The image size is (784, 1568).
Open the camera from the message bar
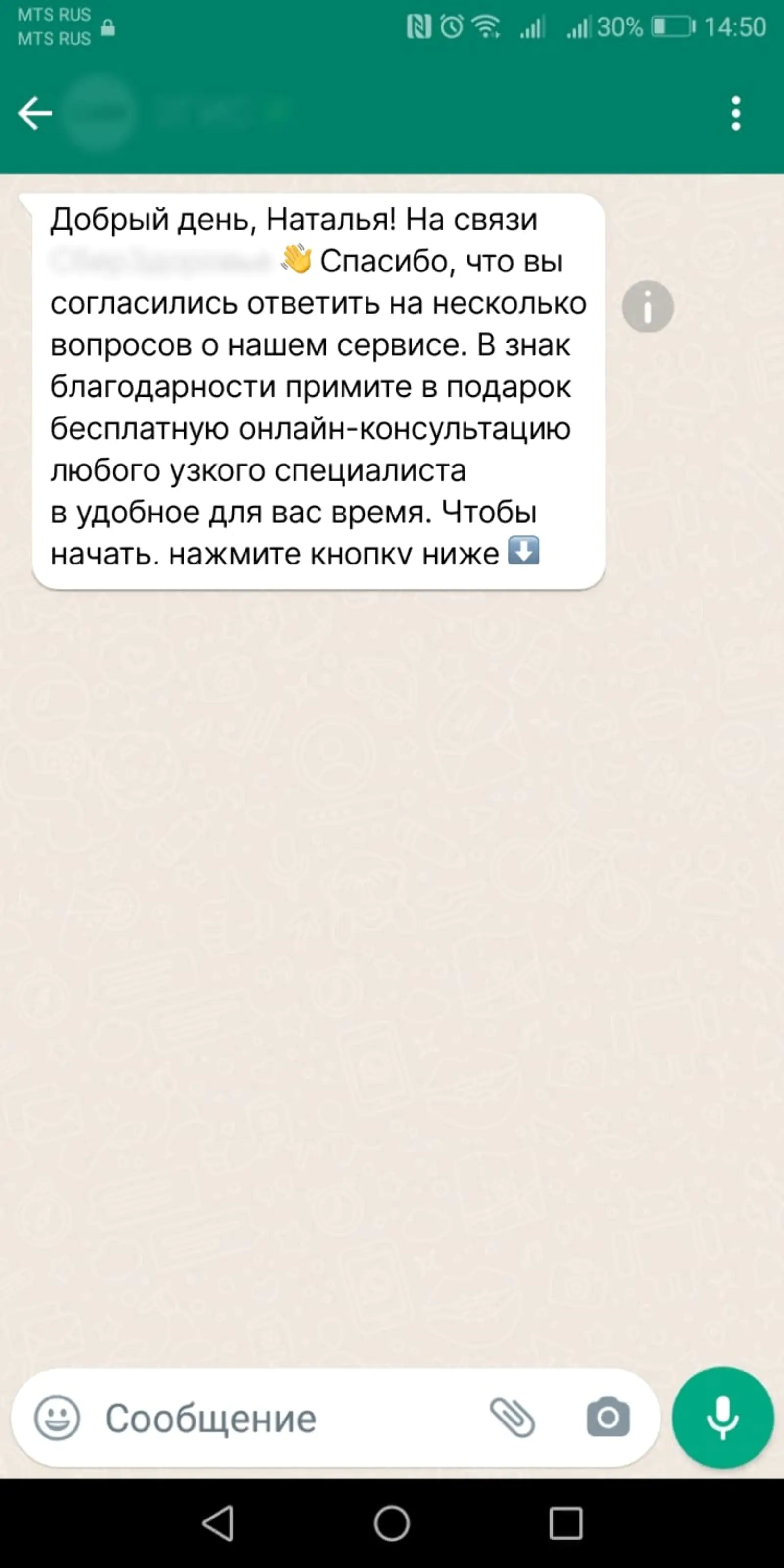click(x=608, y=1418)
